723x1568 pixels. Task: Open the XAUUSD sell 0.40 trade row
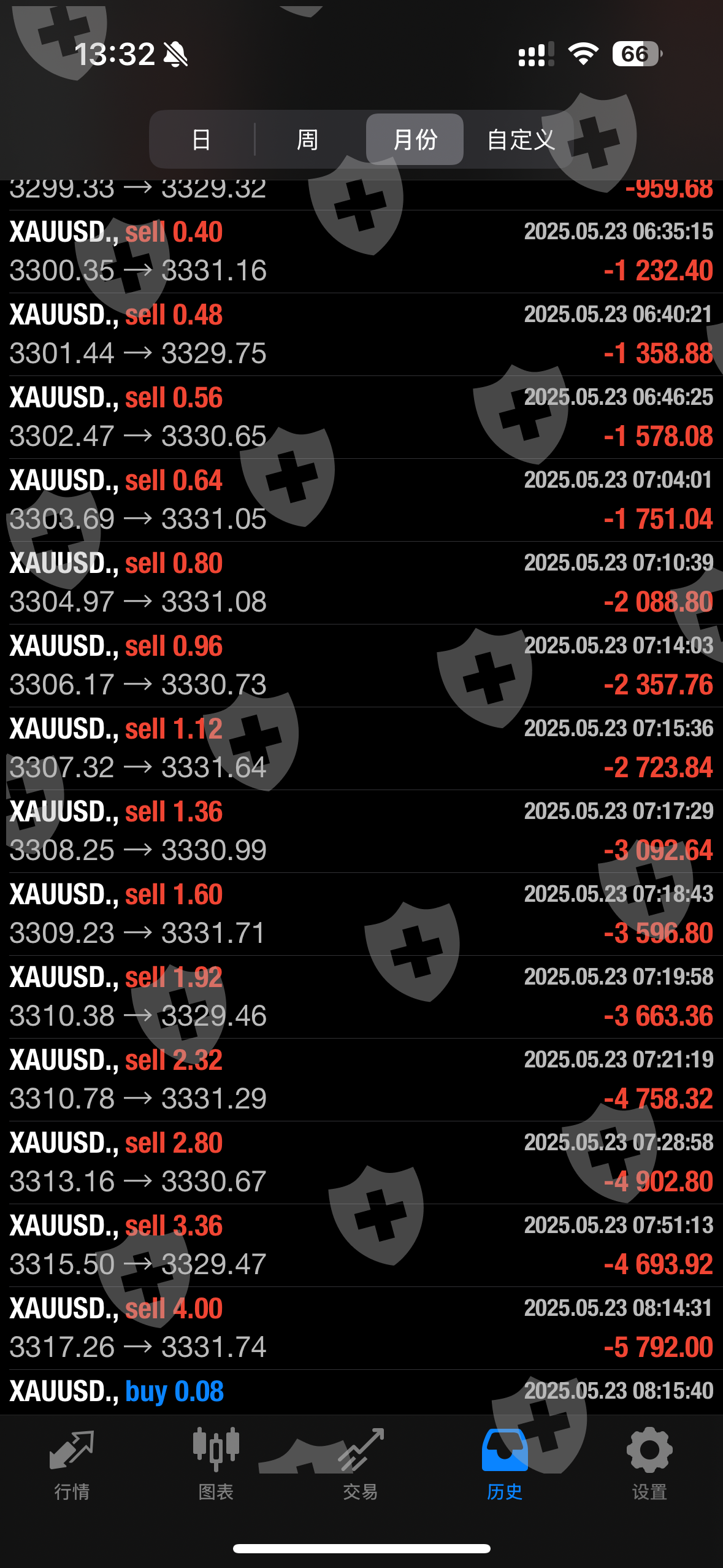[x=361, y=252]
